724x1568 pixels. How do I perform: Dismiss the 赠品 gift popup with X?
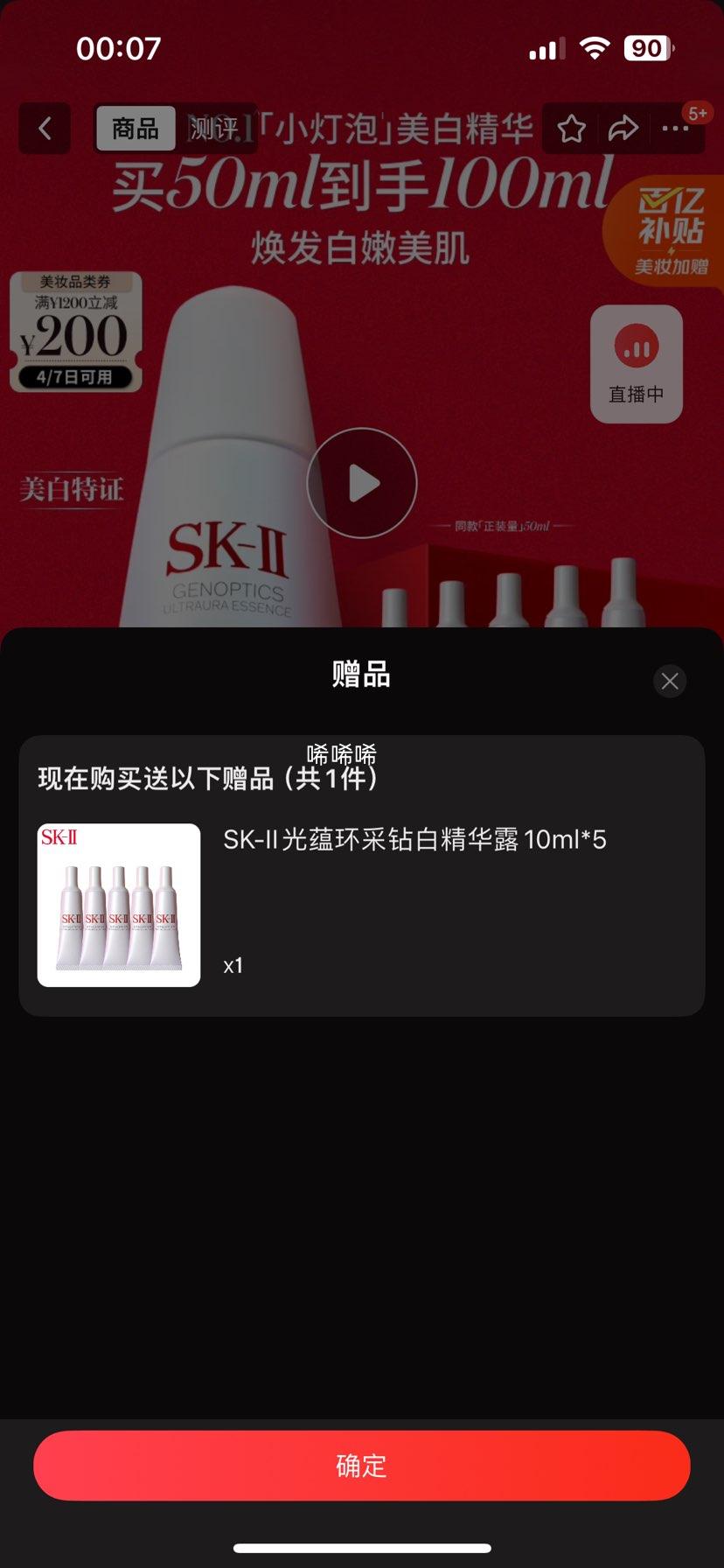[670, 681]
